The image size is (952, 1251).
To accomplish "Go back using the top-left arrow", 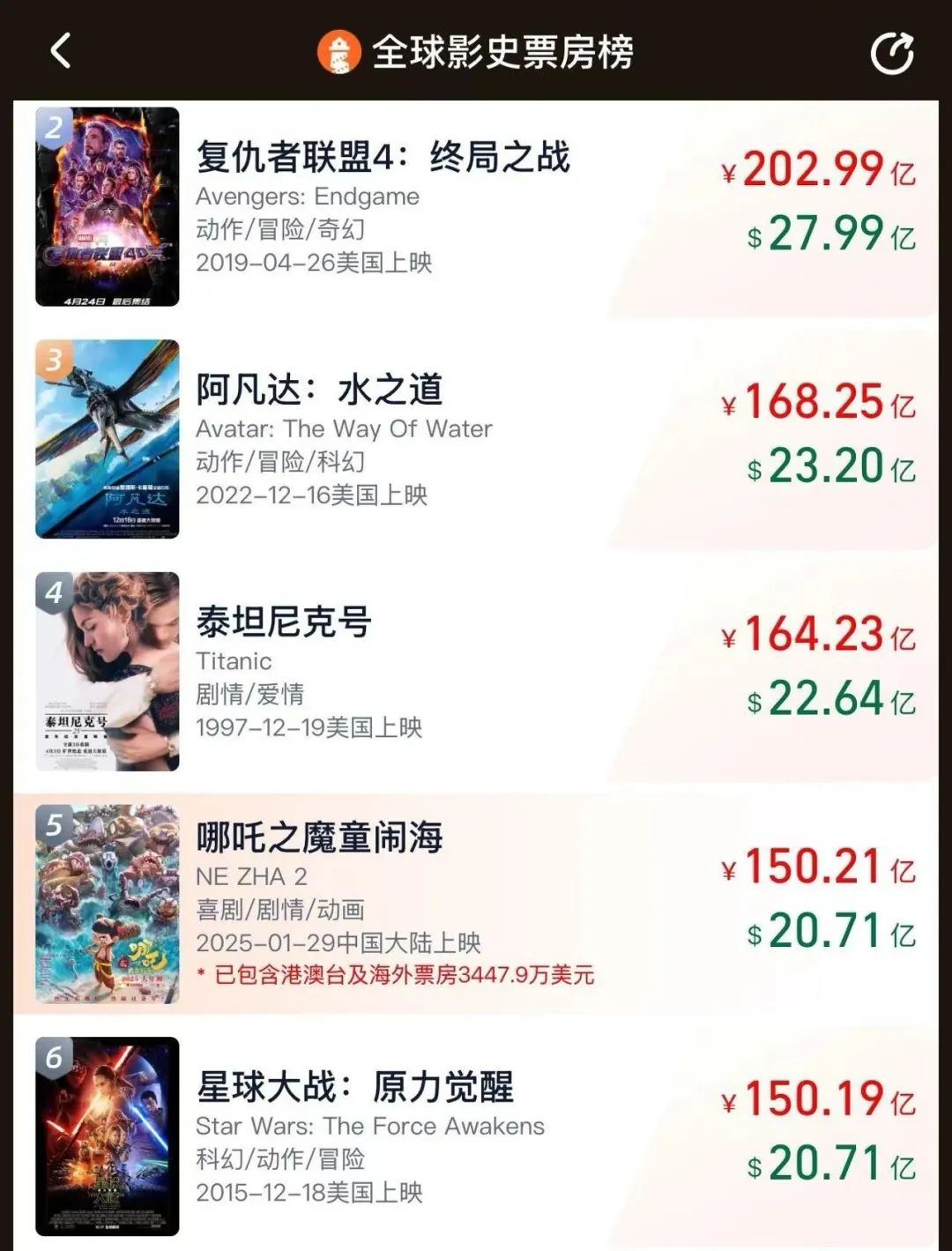I will click(x=60, y=51).
